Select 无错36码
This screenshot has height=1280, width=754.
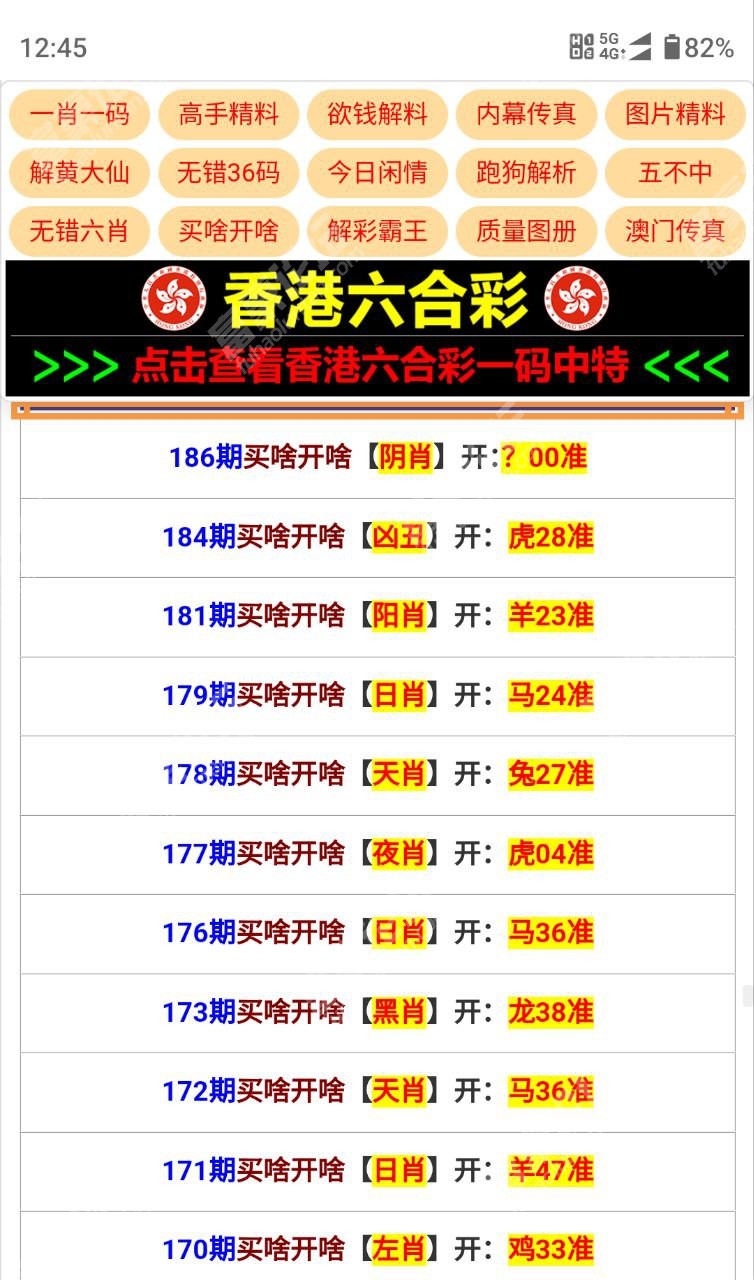coord(228,172)
